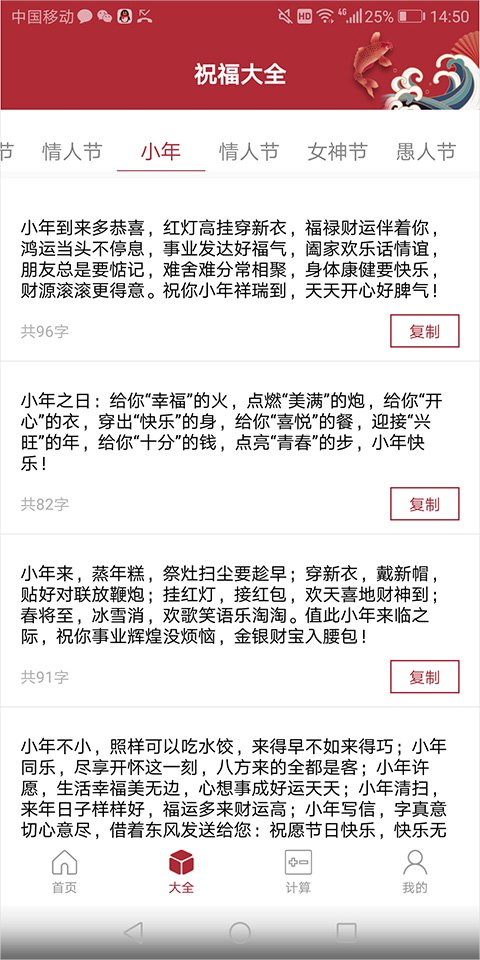The width and height of the screenshot is (480, 960).
Task: Switch to the 愚人节 tab
Action: (x=426, y=151)
